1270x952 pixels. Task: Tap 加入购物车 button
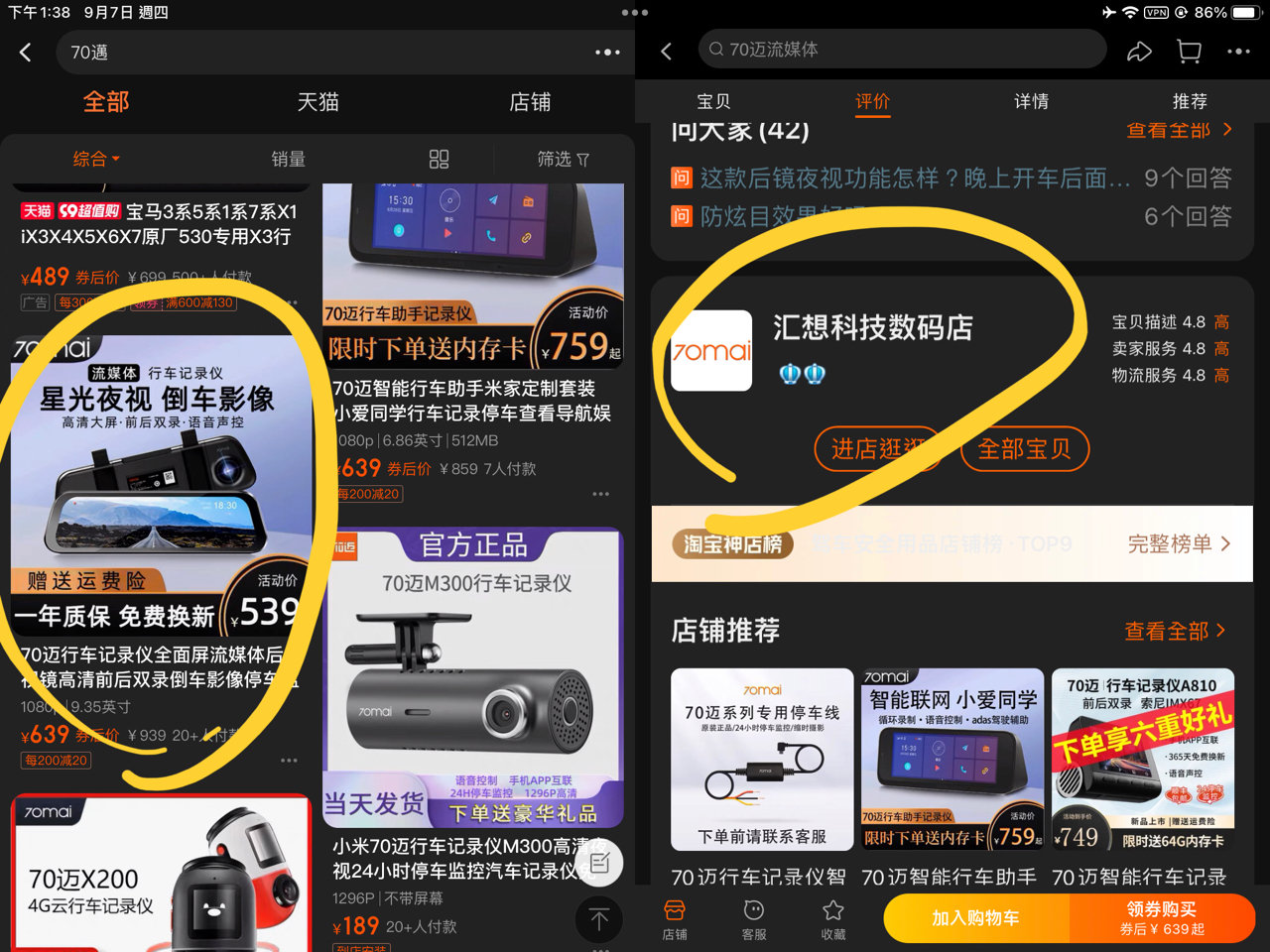975,918
